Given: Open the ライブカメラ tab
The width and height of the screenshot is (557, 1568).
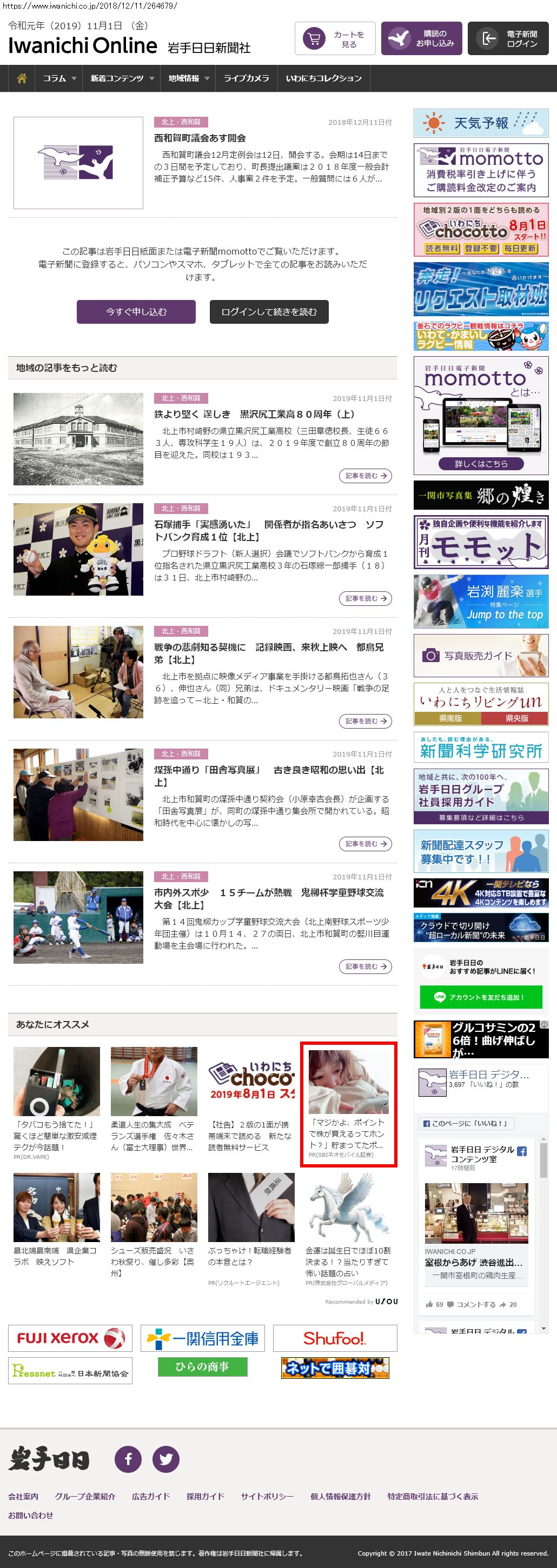Looking at the screenshot, I should [246, 78].
